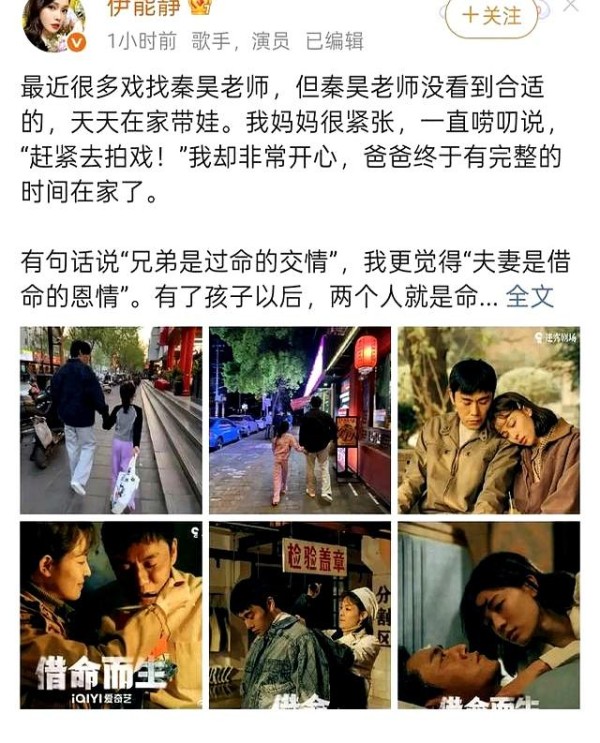Open photo of woman leaning on man's shoulder
Image resolution: width=600 pixels, height=743 pixels.
click(x=488, y=420)
